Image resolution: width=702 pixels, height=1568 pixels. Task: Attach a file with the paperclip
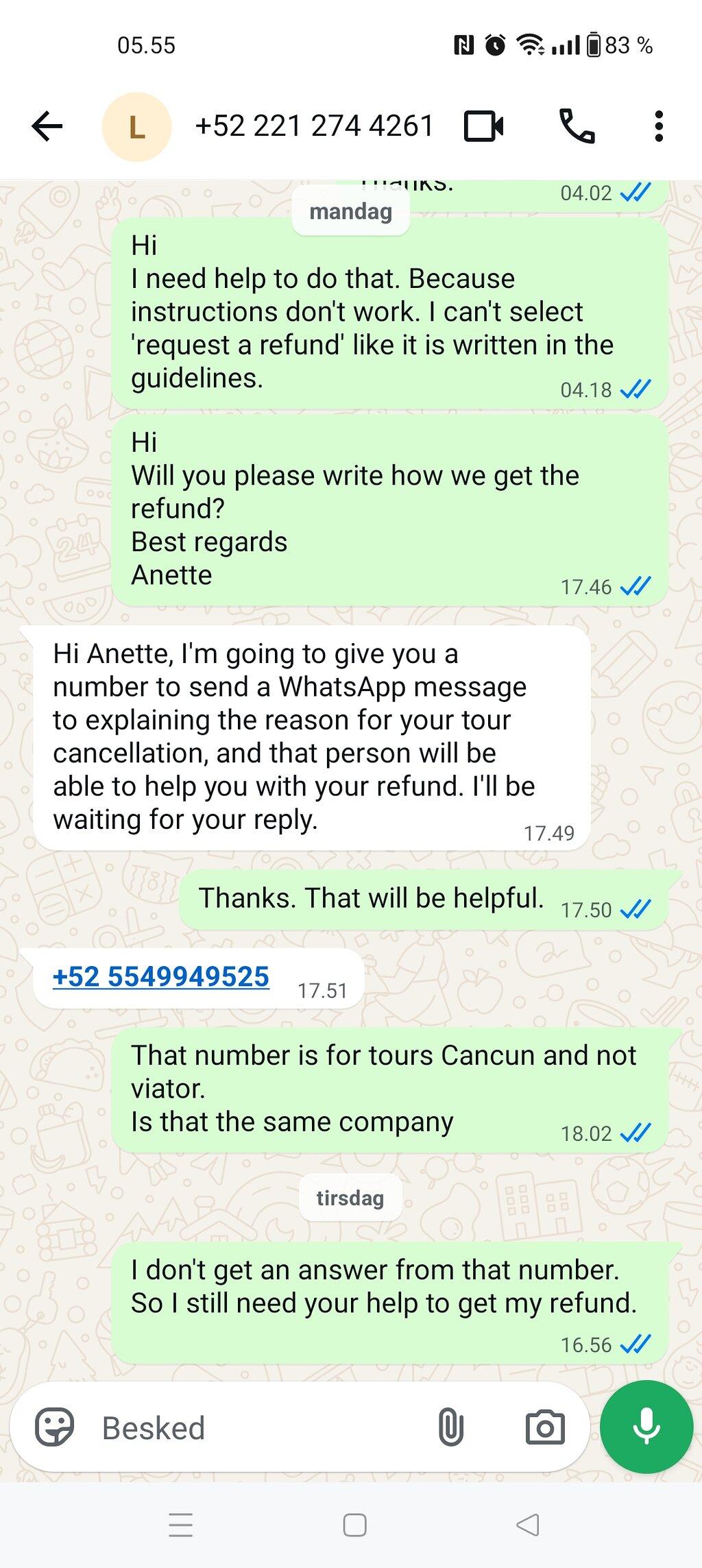click(450, 1427)
